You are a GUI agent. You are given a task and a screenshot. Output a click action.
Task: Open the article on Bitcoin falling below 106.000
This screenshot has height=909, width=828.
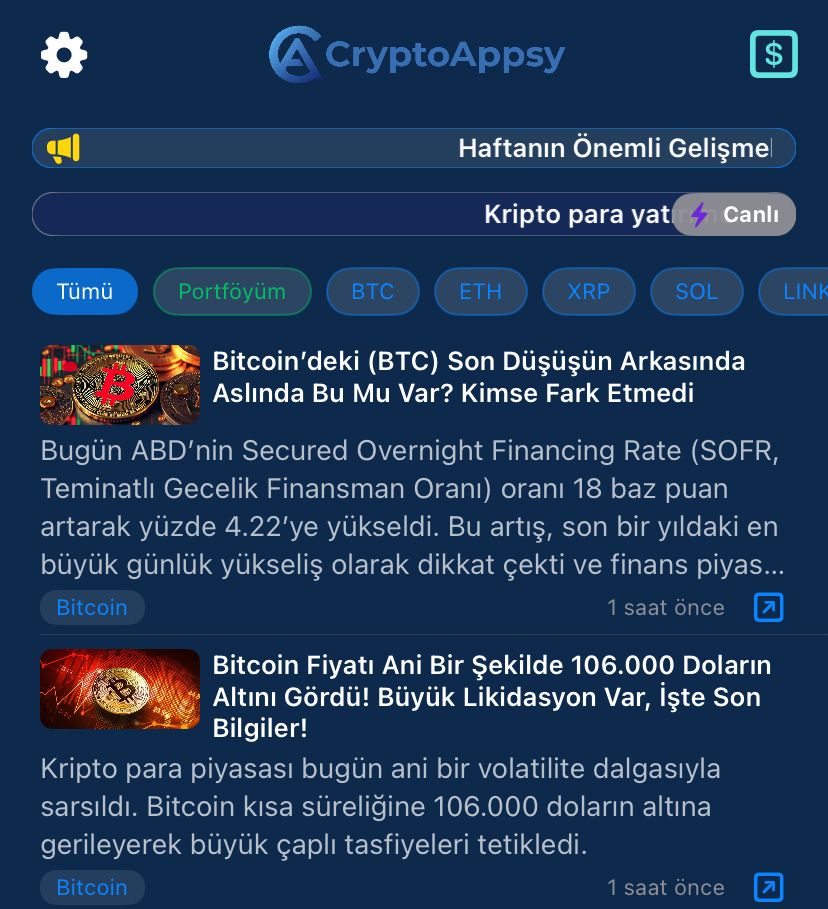(x=492, y=696)
